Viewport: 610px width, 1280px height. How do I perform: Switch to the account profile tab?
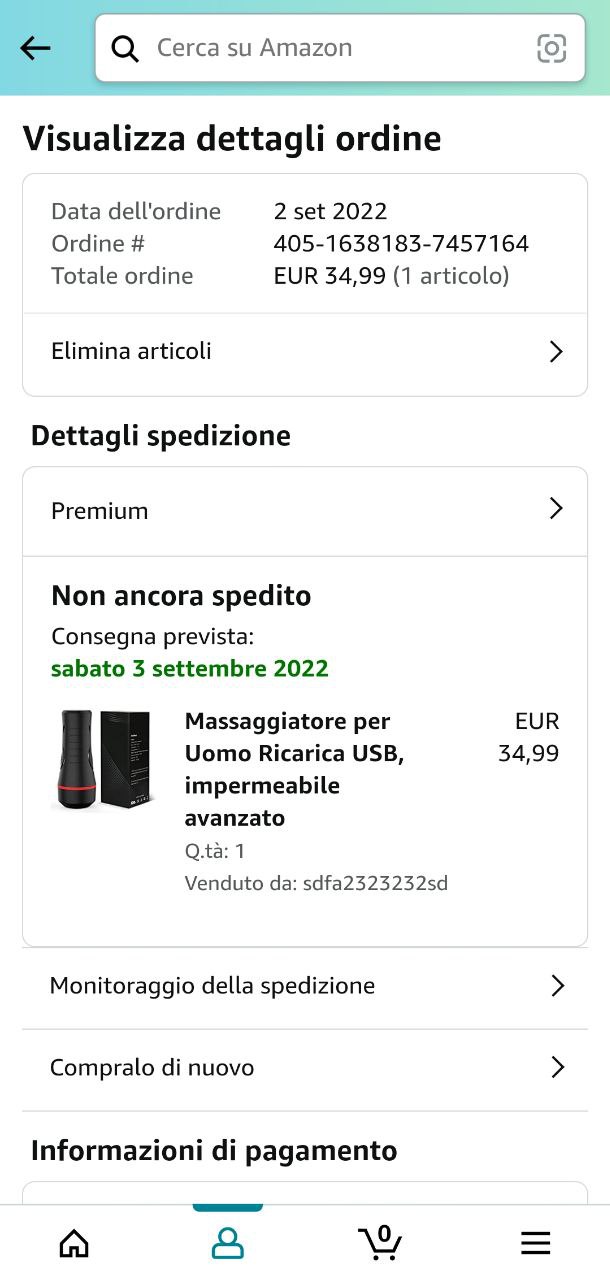tap(227, 1243)
